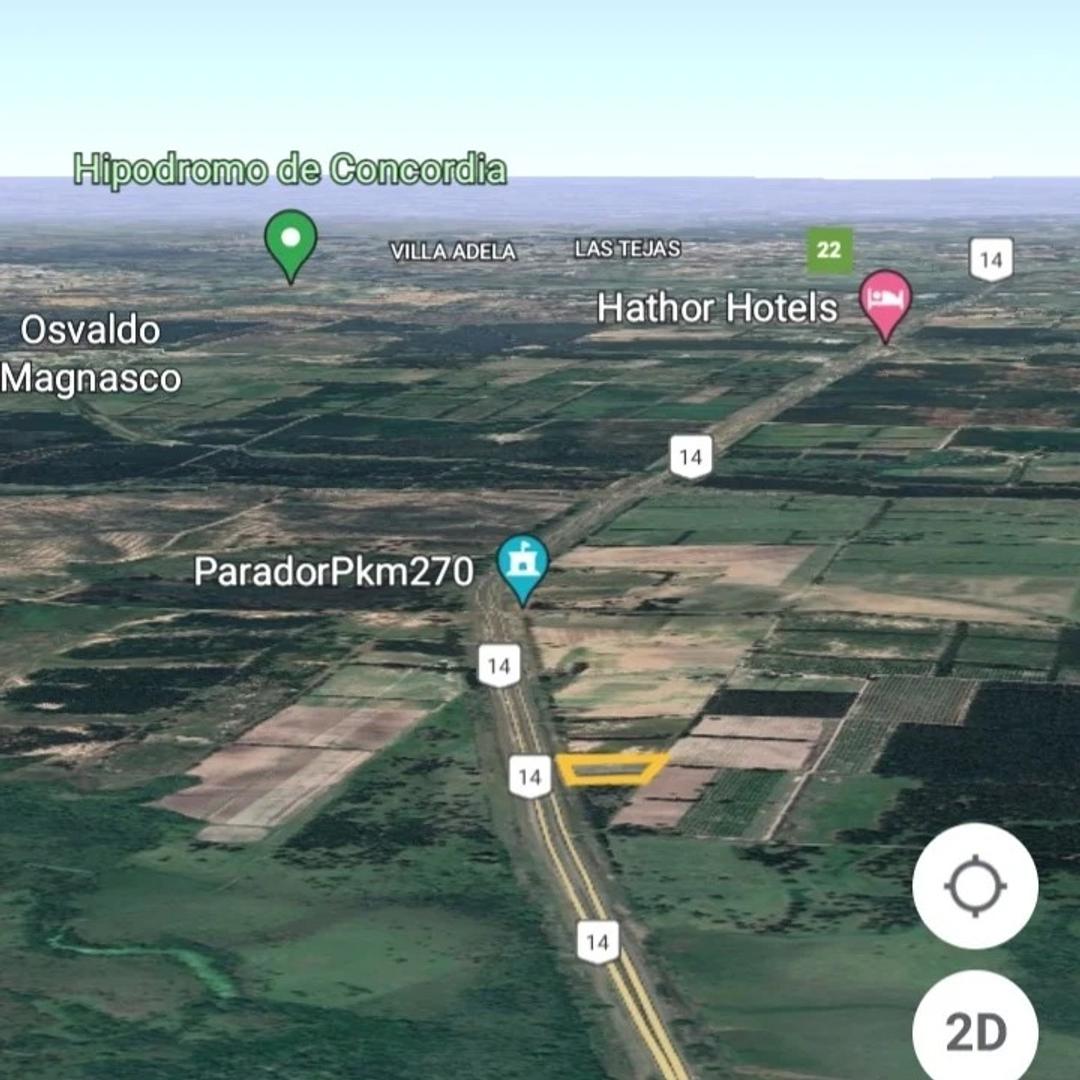The image size is (1080, 1080).
Task: Switch the map to 2D view
Action: coord(975,1030)
